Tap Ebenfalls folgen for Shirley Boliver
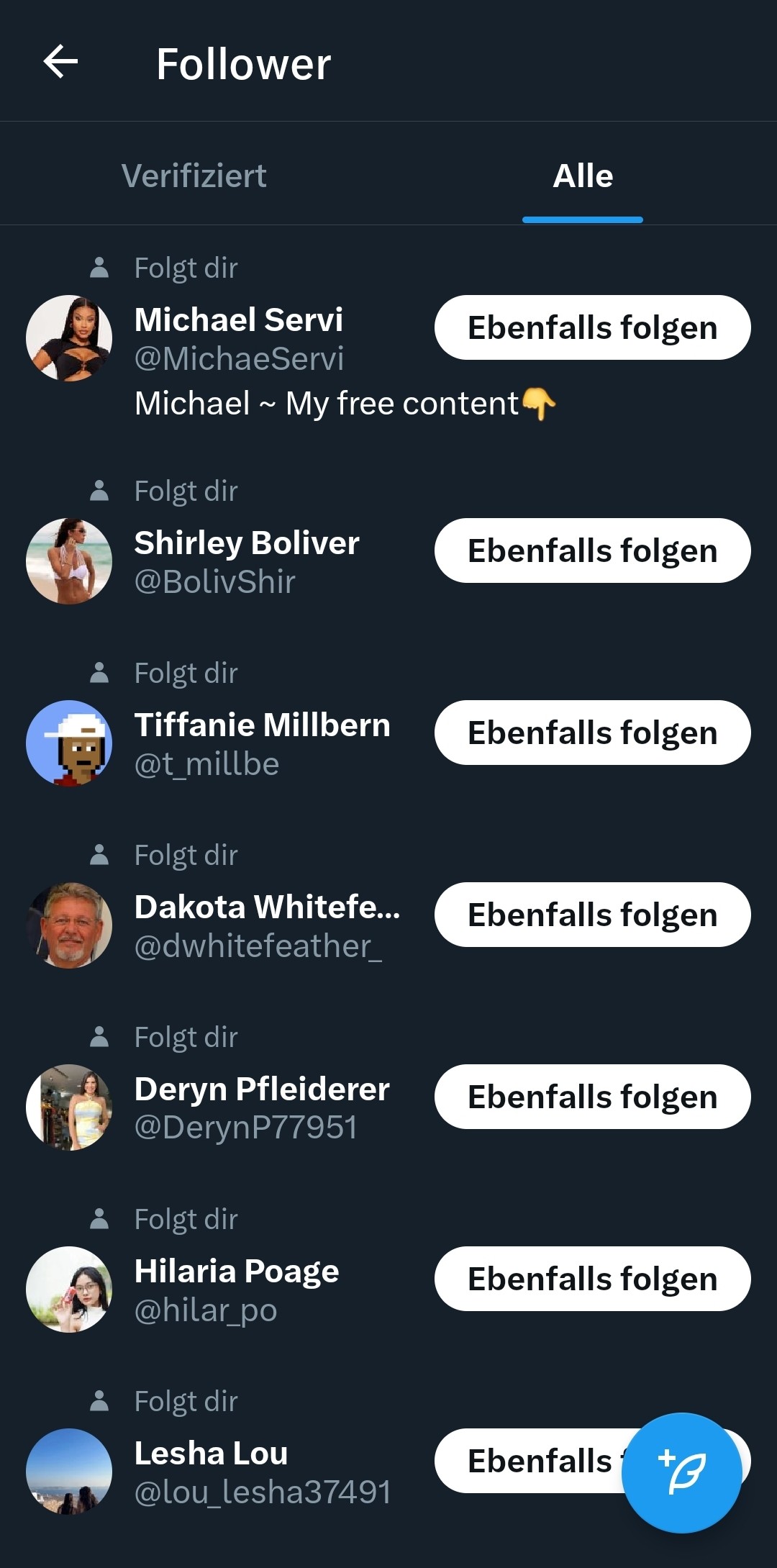 (x=592, y=550)
